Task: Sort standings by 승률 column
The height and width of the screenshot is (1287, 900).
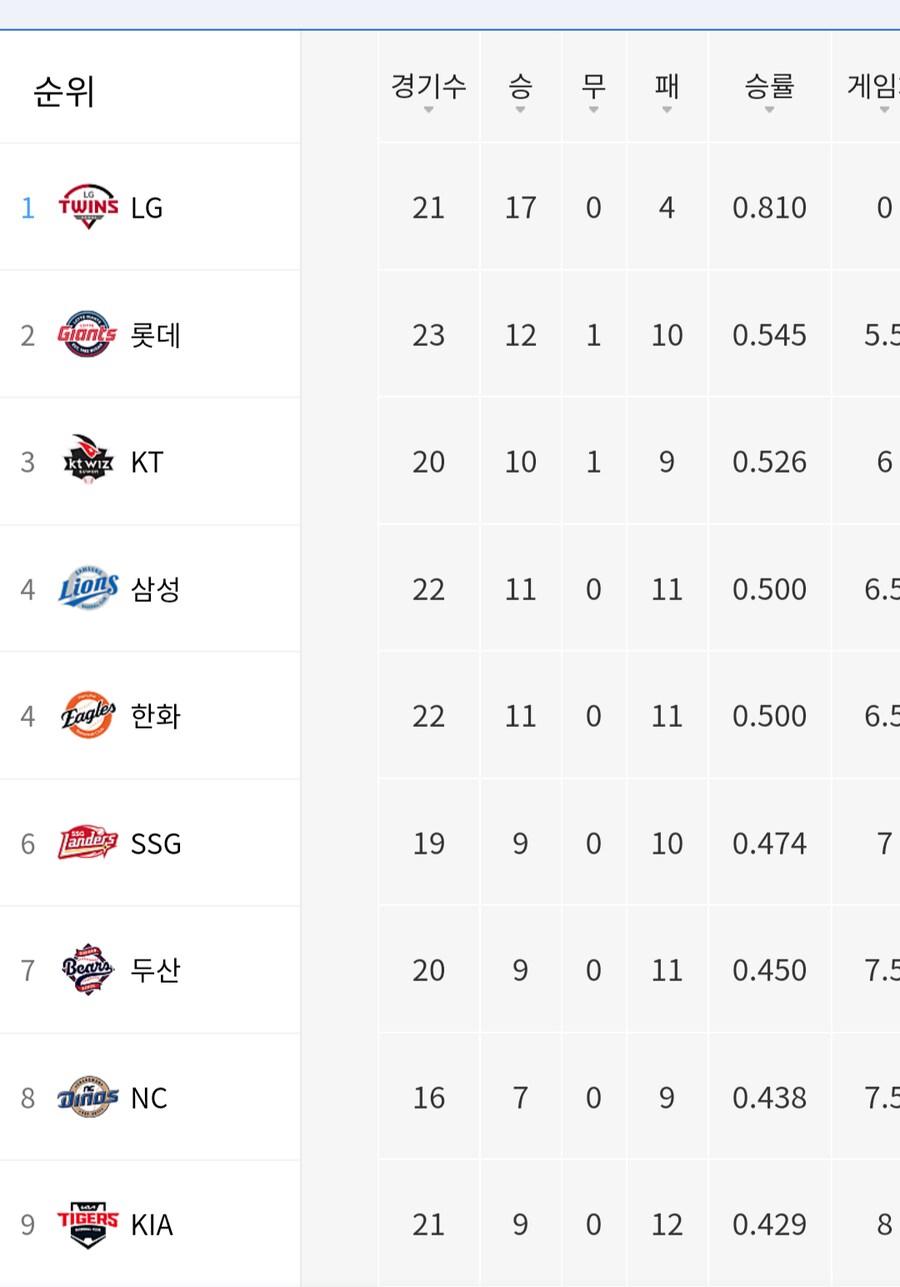Action: (x=769, y=91)
